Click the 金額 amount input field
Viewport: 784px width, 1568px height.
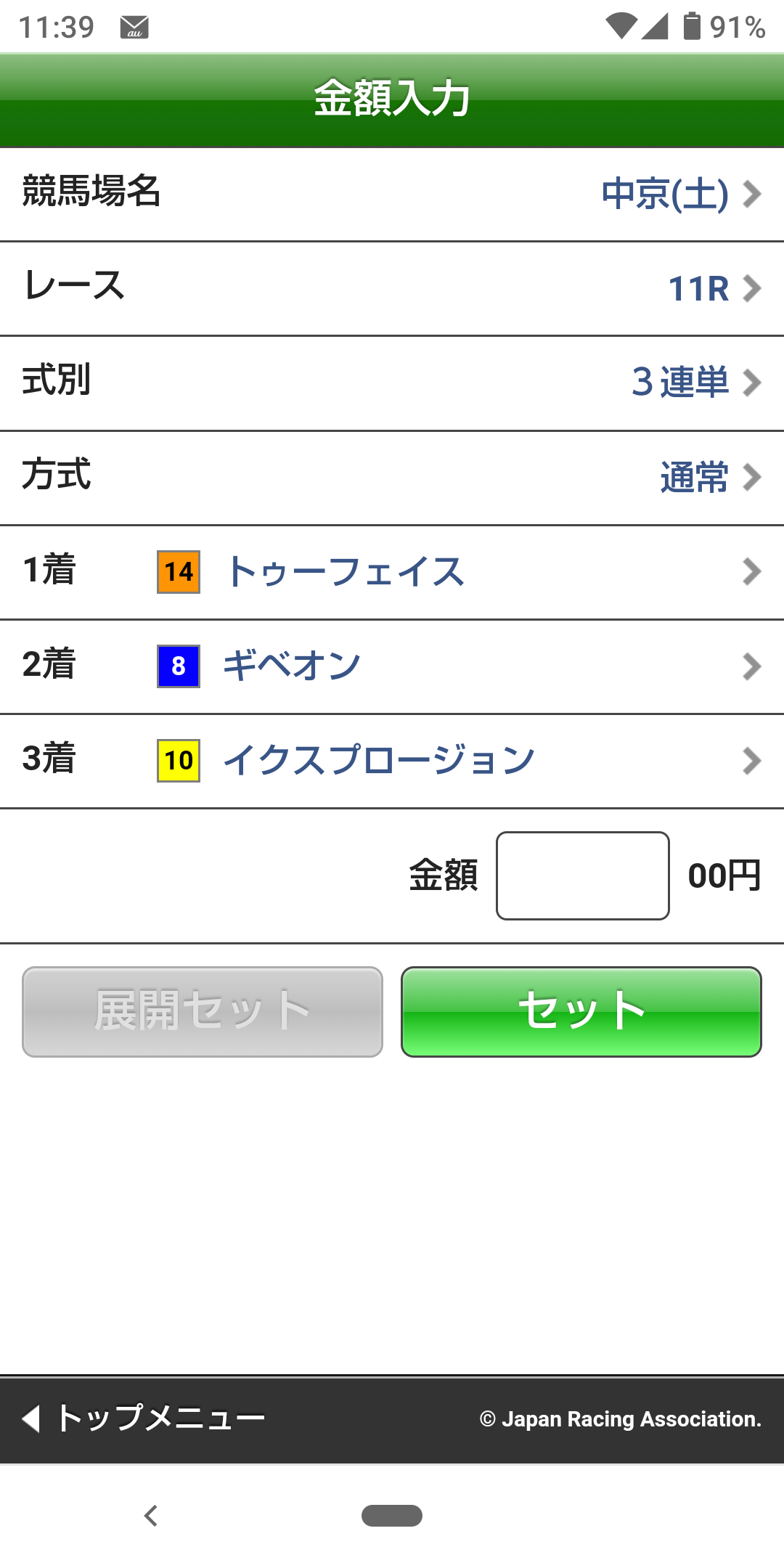[582, 875]
